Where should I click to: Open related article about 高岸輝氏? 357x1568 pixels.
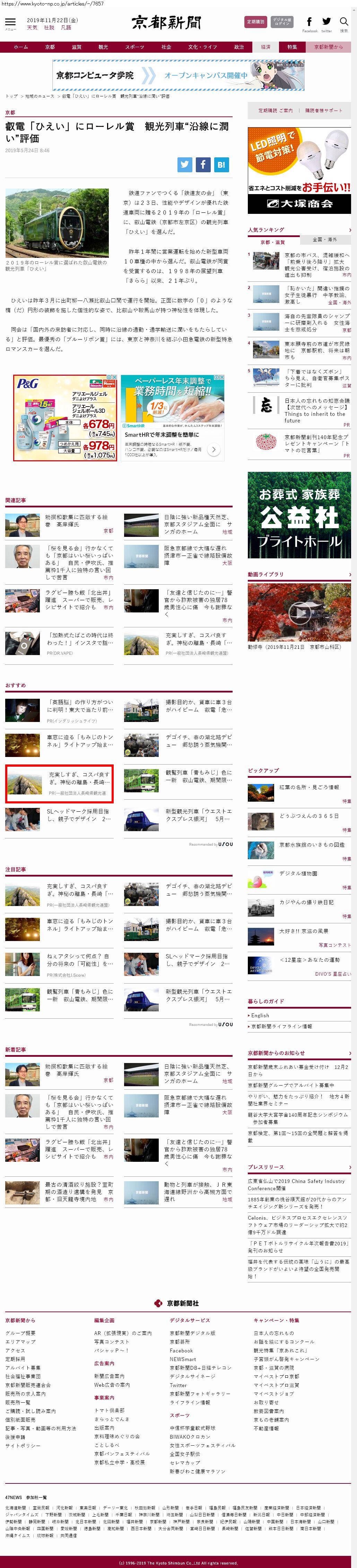(x=76, y=521)
